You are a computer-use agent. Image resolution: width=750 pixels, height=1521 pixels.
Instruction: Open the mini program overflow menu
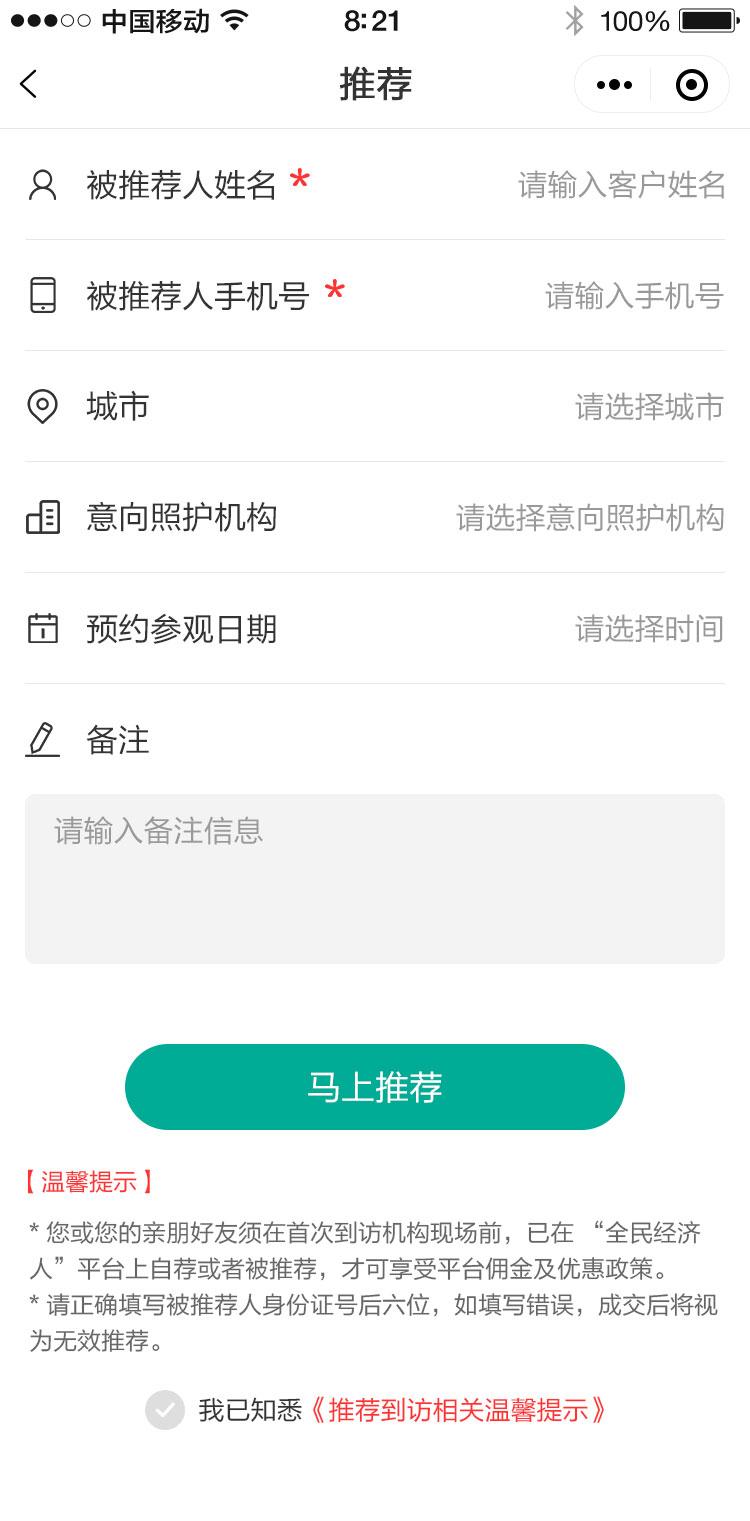coord(614,85)
